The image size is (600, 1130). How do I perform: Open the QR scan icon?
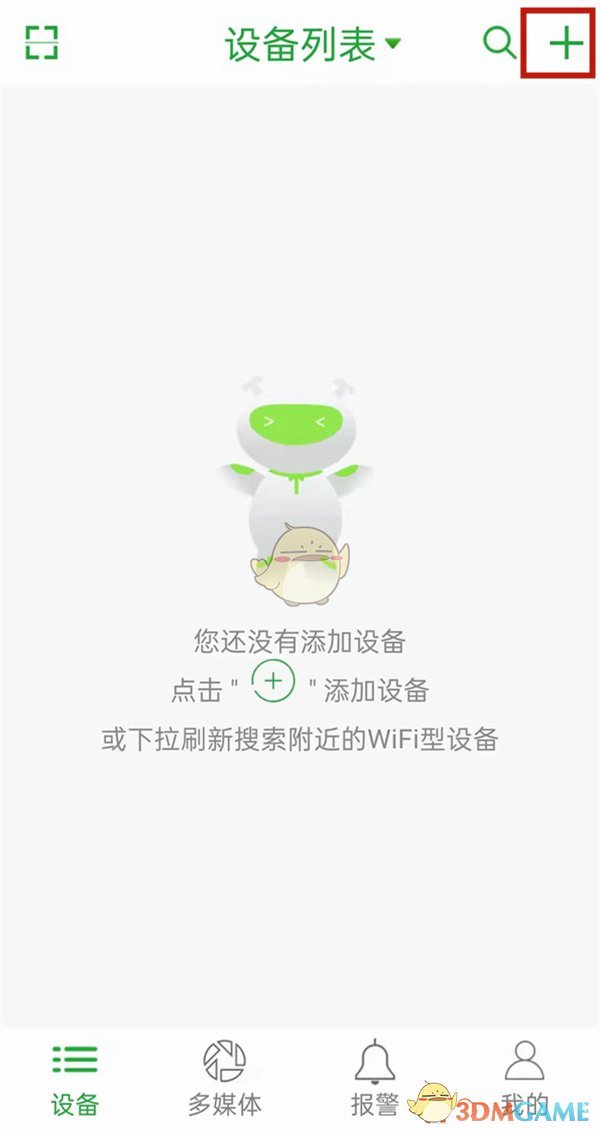42,43
